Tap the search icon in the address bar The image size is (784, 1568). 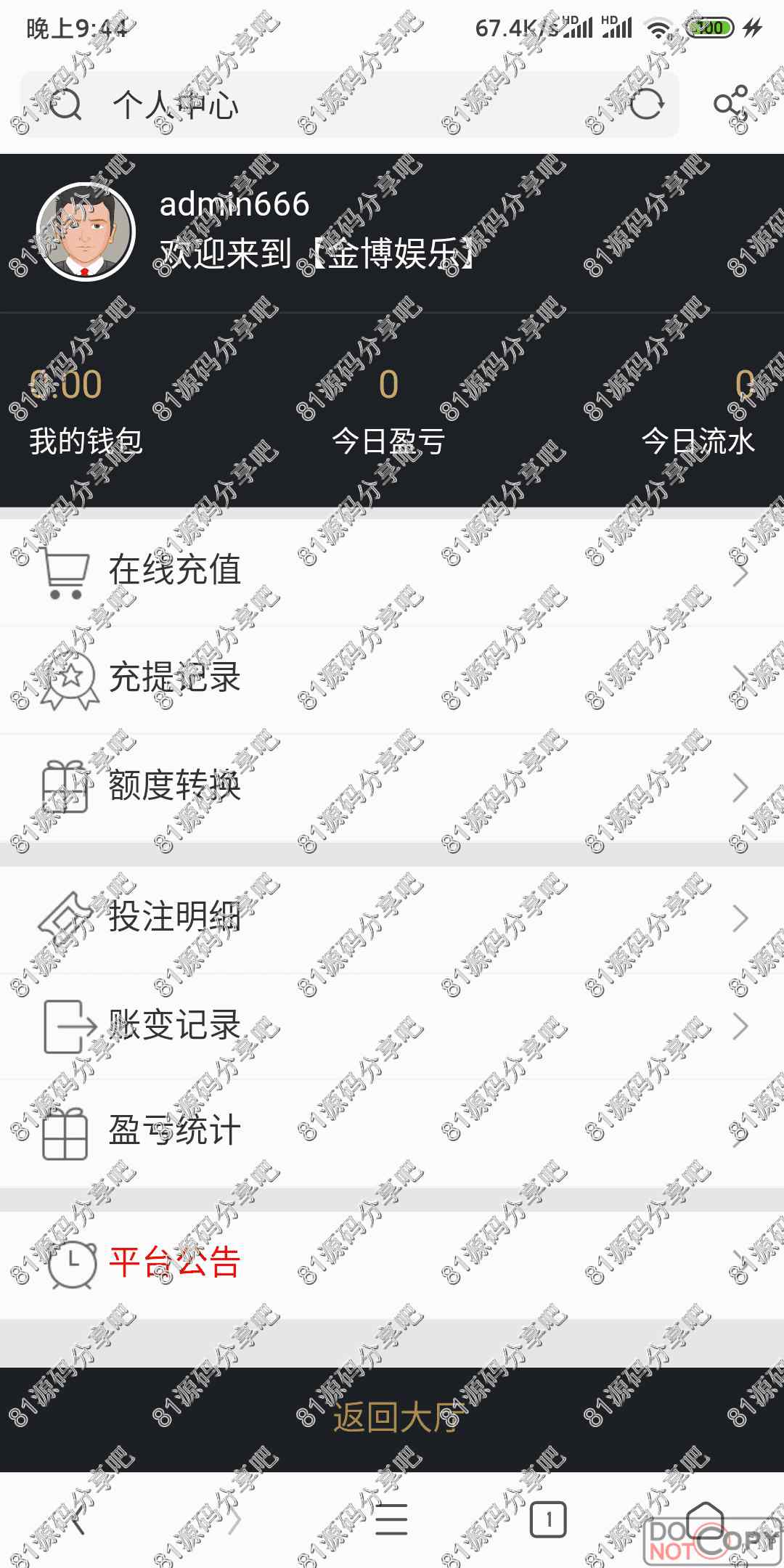tap(65, 105)
